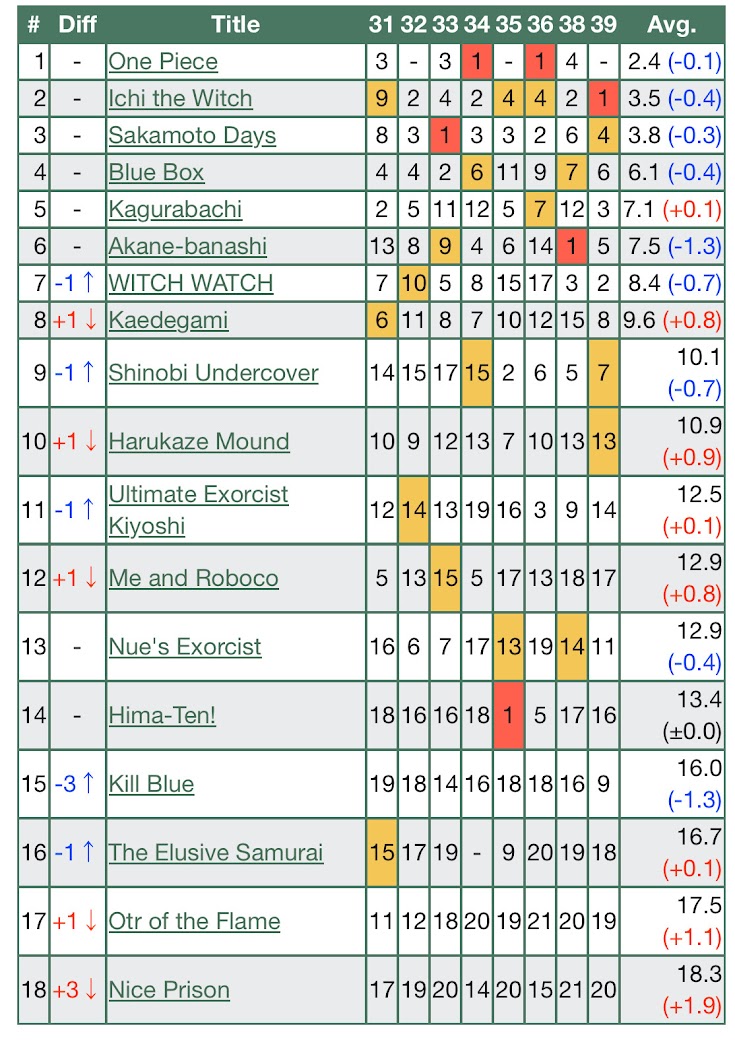
Task: View the Ultimate Exorcist Kiyoshi page
Action: tap(198, 510)
